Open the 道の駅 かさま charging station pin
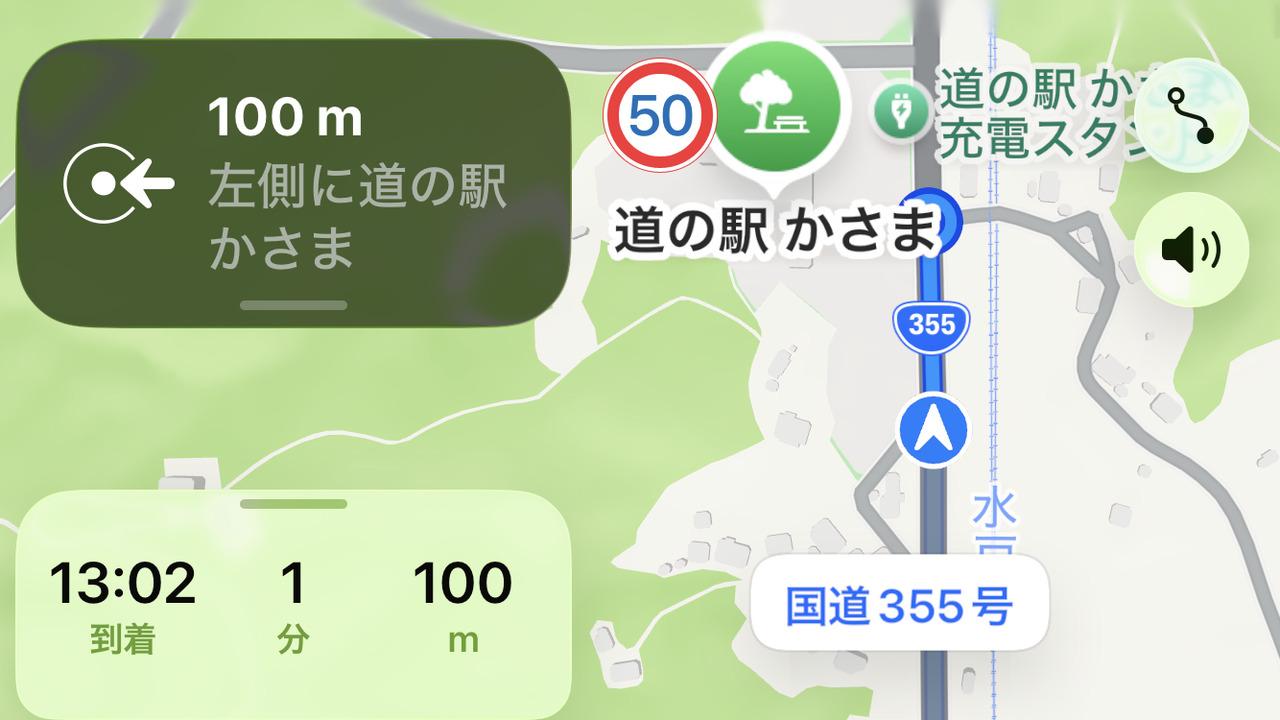This screenshot has height=720, width=1280. click(895, 110)
